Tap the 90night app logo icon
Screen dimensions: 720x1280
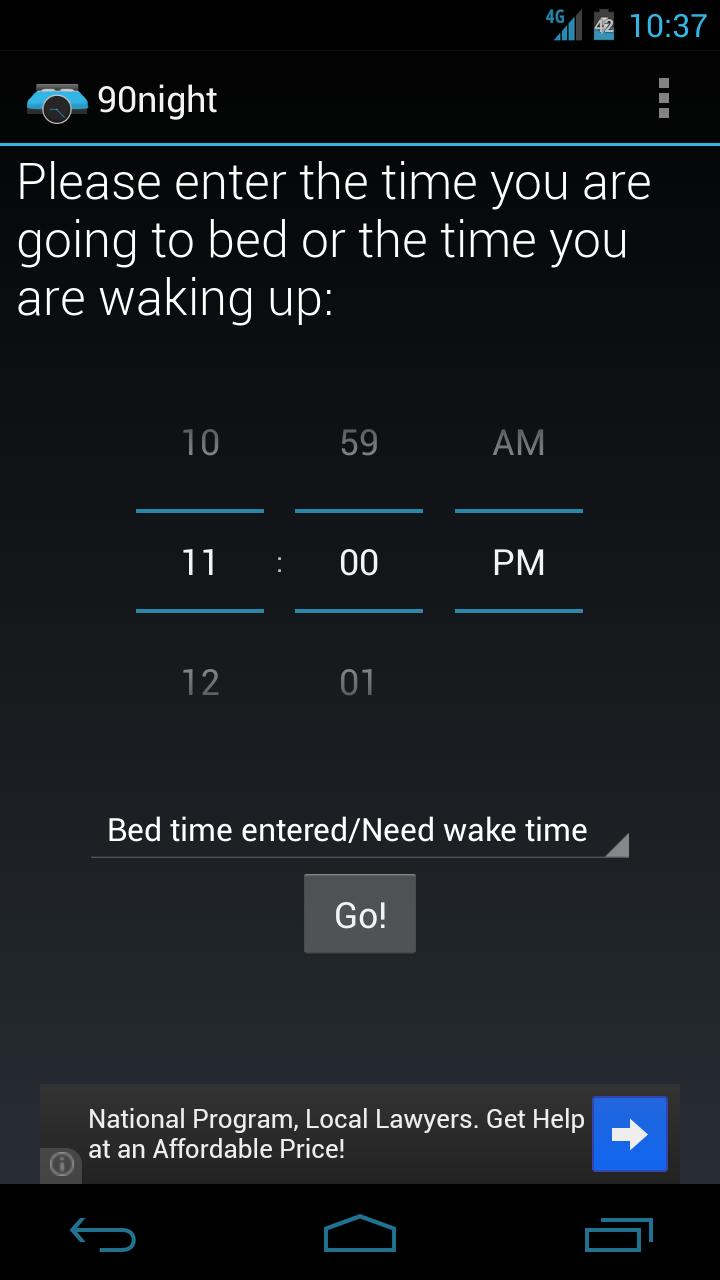55,99
